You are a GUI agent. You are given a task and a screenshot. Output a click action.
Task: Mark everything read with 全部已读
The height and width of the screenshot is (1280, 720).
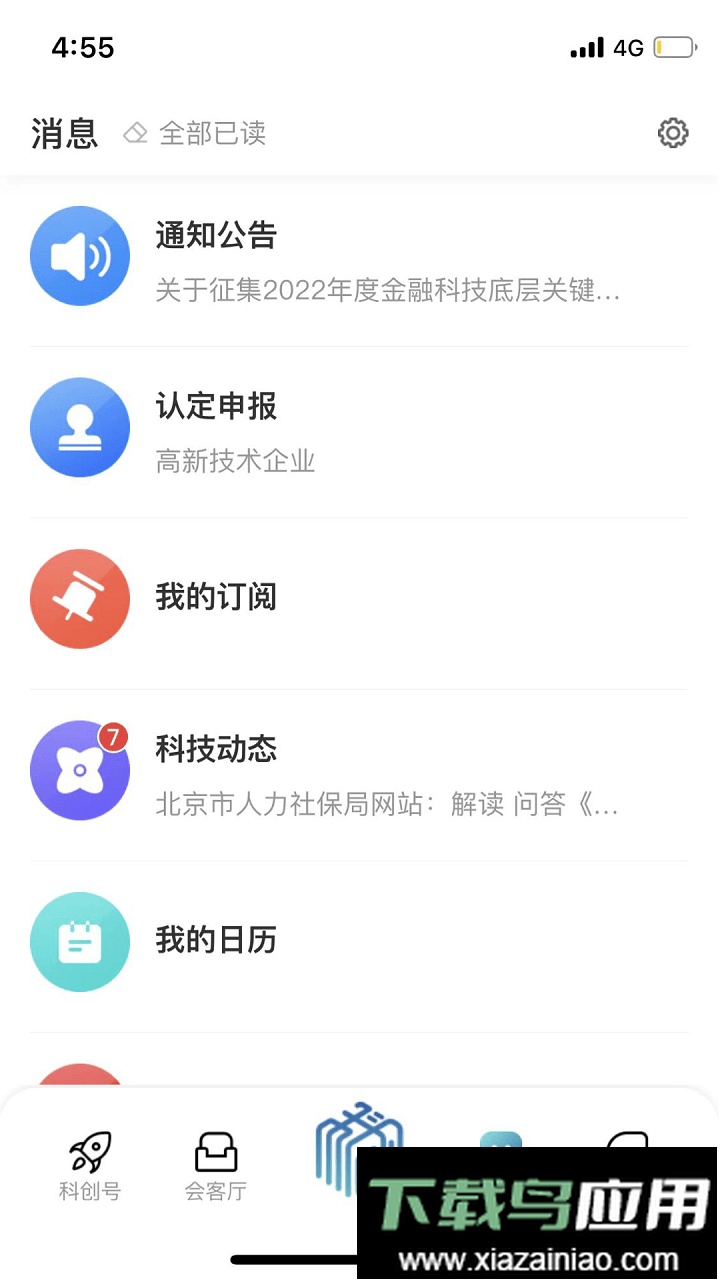(211, 133)
